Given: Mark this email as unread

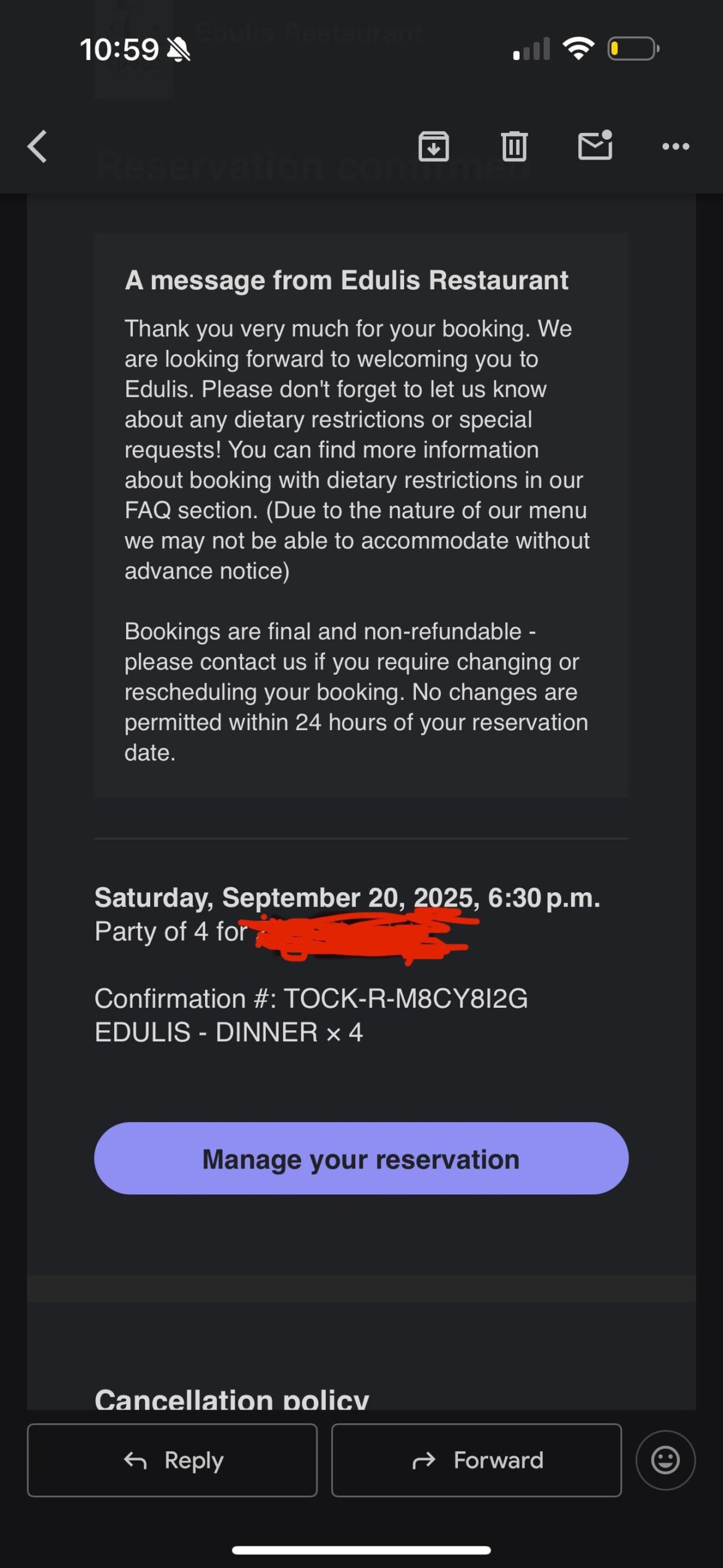Looking at the screenshot, I should (x=594, y=147).
